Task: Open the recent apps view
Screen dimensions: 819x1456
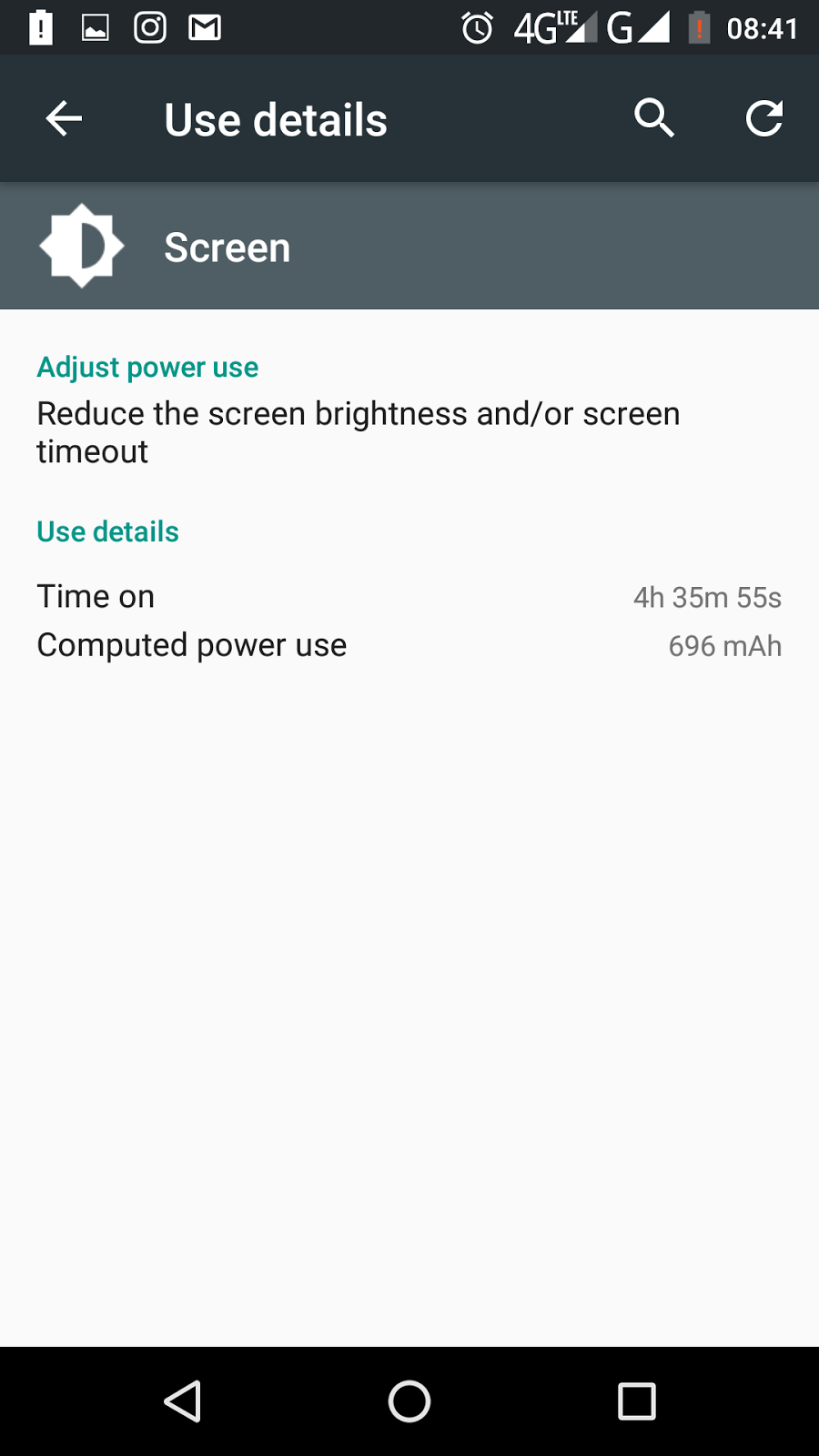Action: [636, 1400]
